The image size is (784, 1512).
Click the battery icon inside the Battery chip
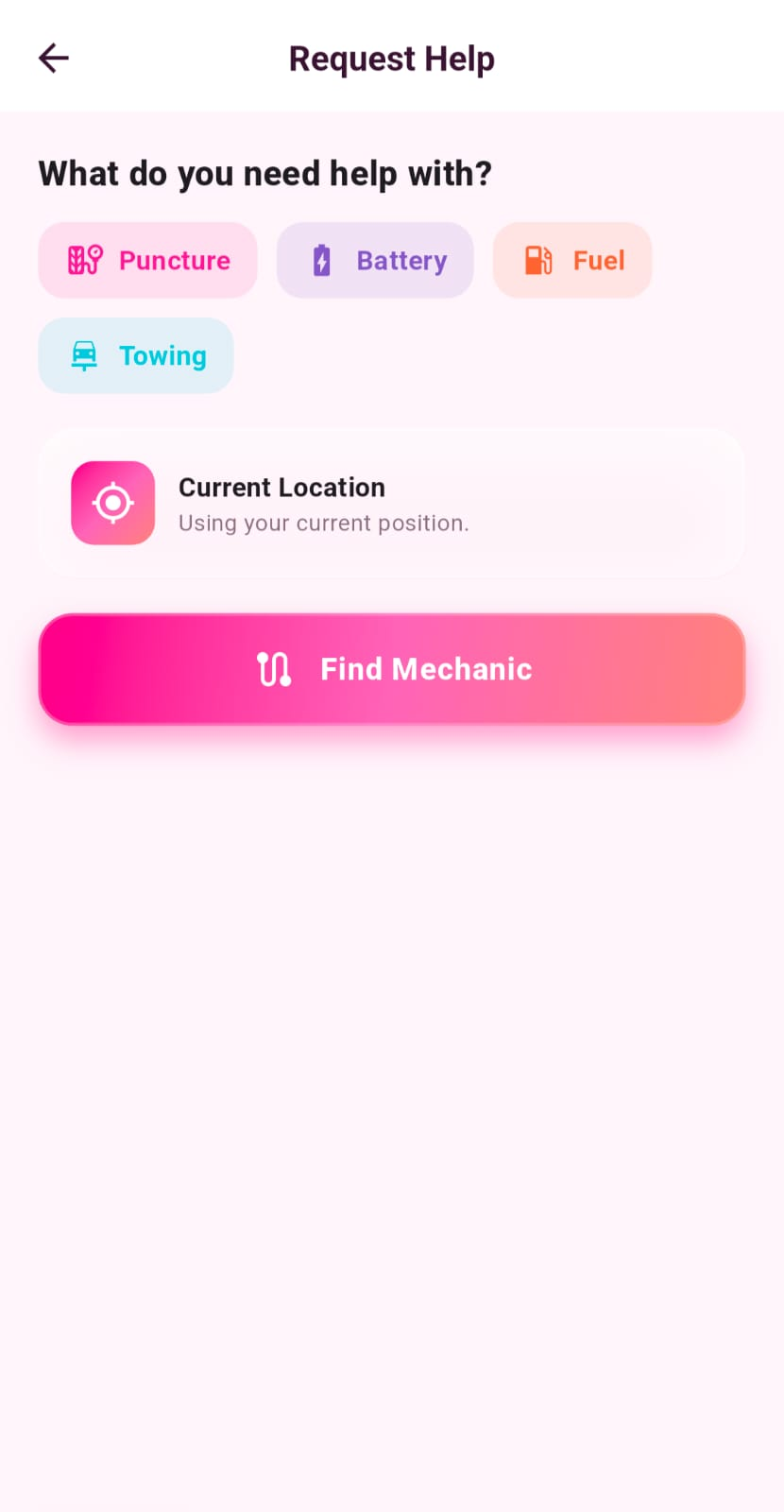[x=321, y=260]
